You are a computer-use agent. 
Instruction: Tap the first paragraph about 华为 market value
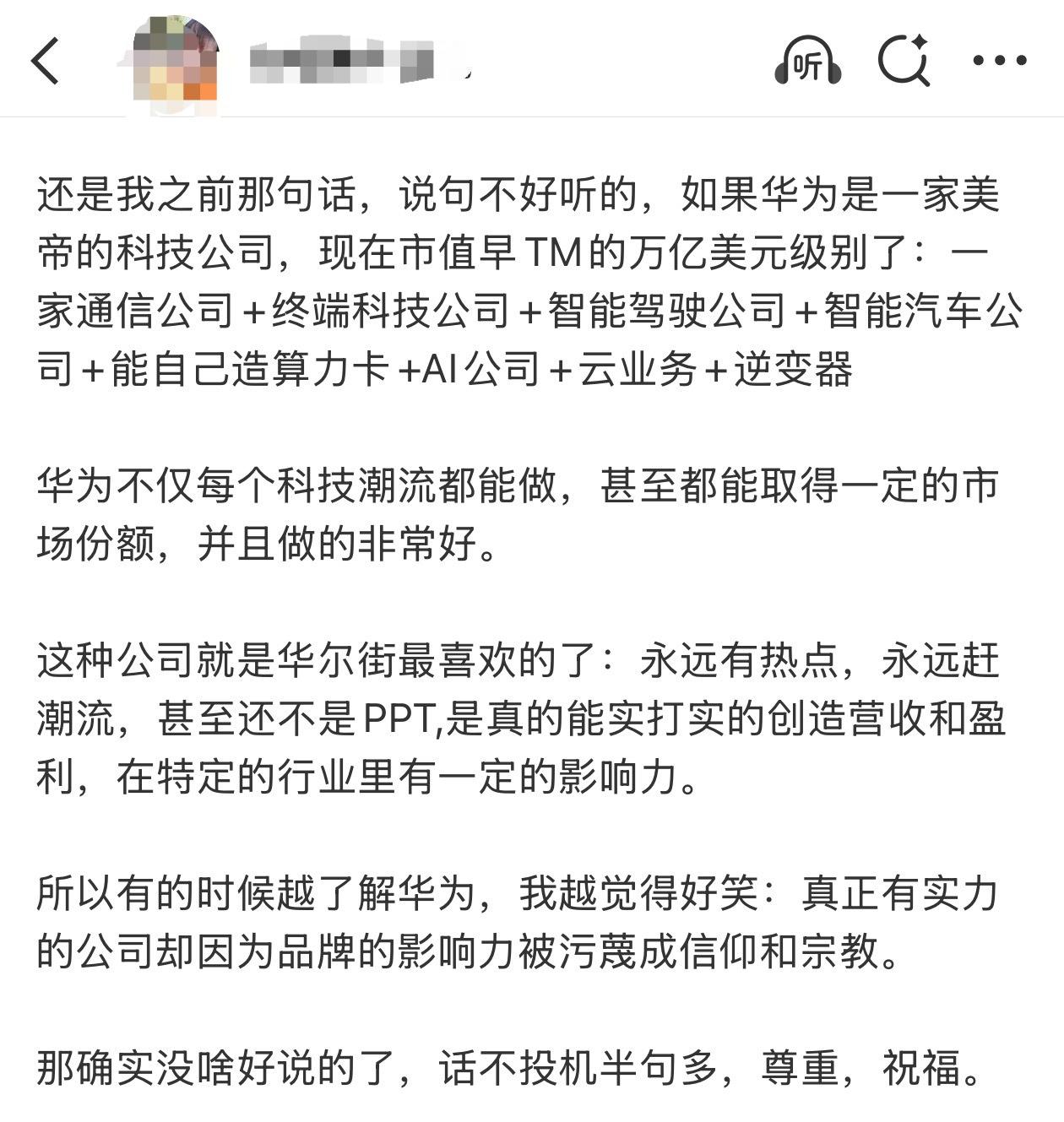click(x=507, y=279)
